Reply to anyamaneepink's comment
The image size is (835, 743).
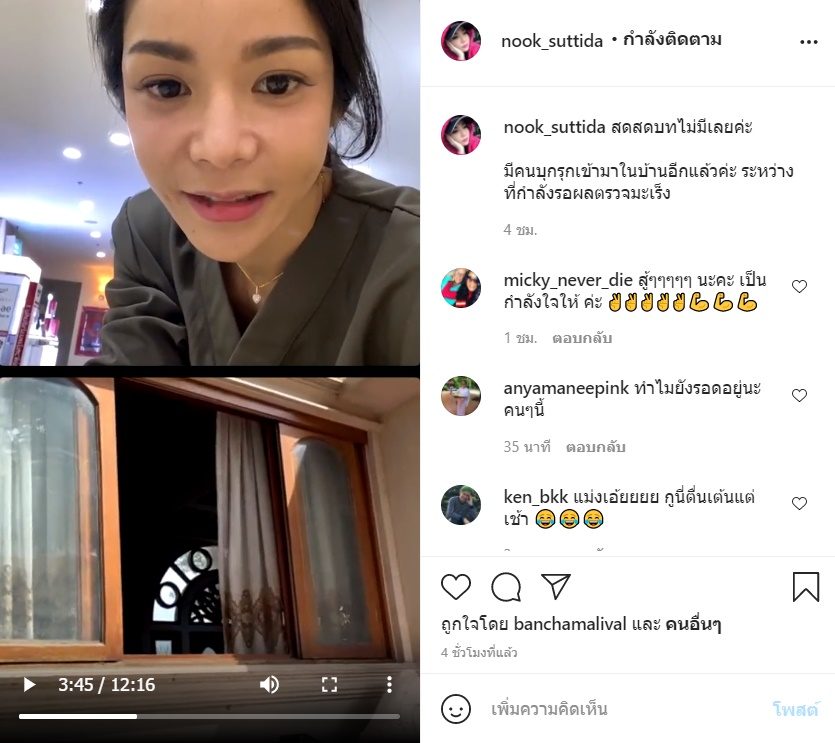[596, 447]
